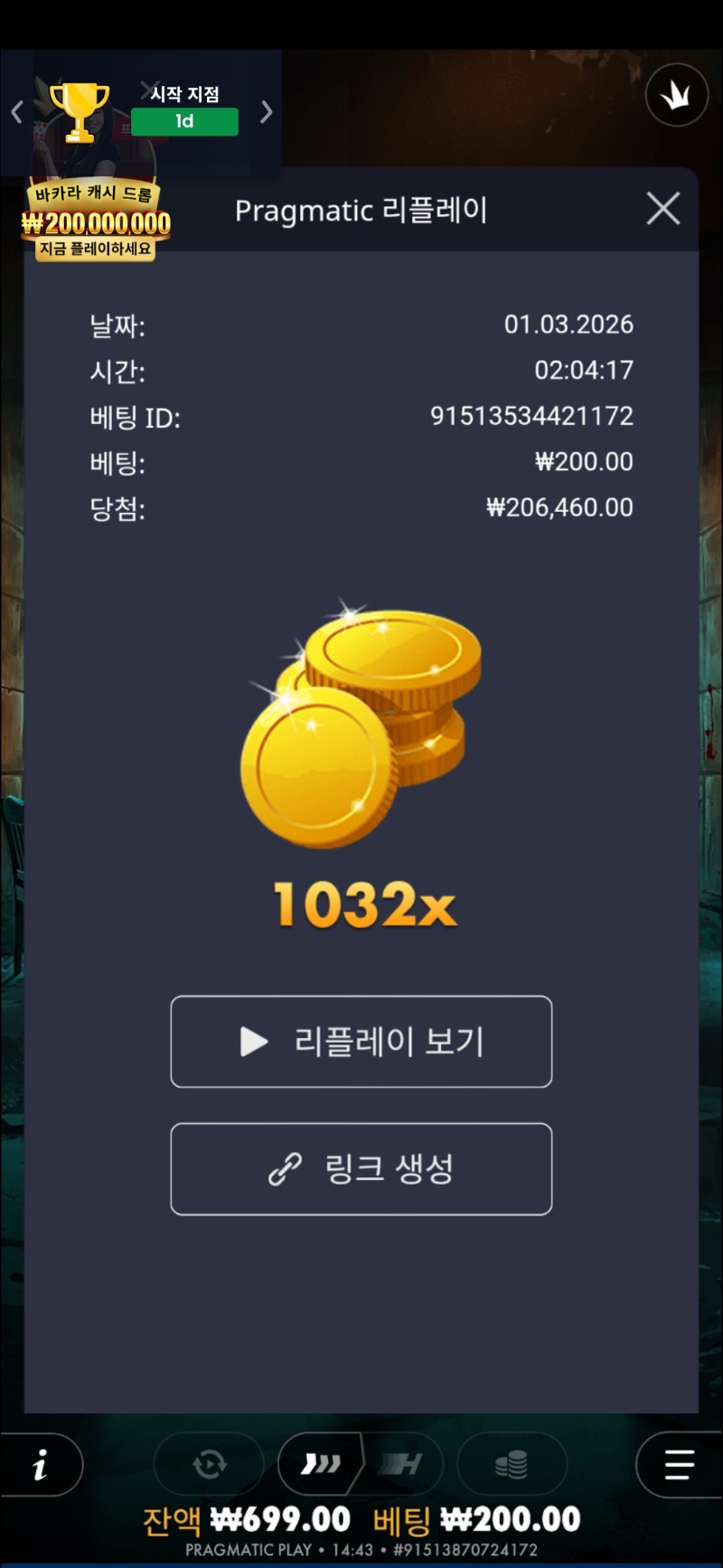Open the baccarat cash drop promotion
This screenshot has height=1568, width=723.
coord(96,222)
